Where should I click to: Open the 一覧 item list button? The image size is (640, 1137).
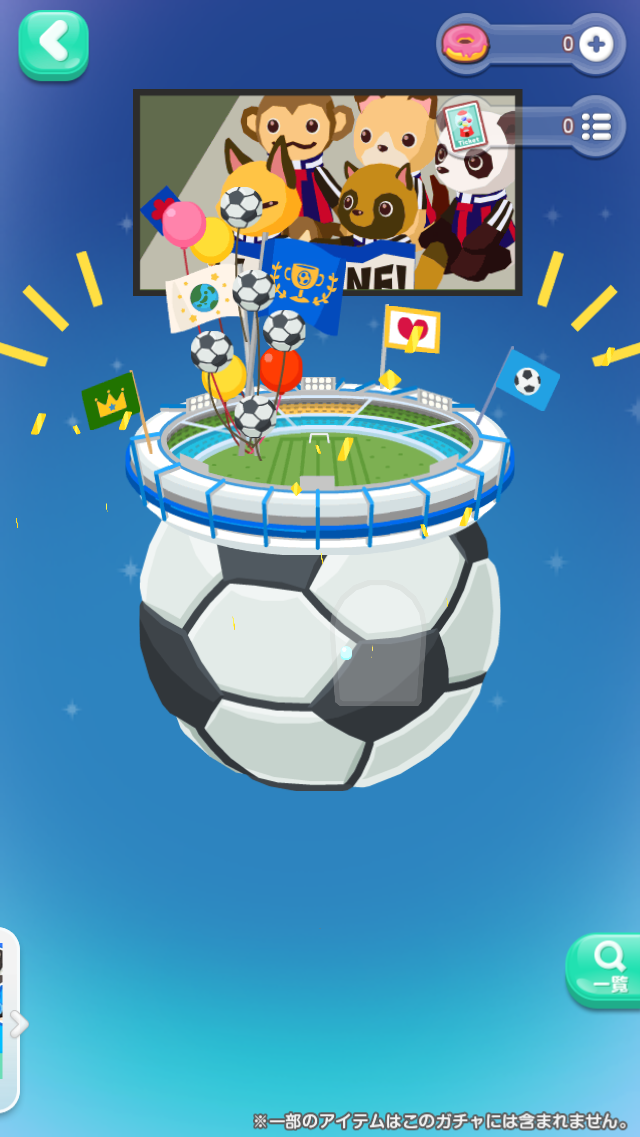pos(604,968)
